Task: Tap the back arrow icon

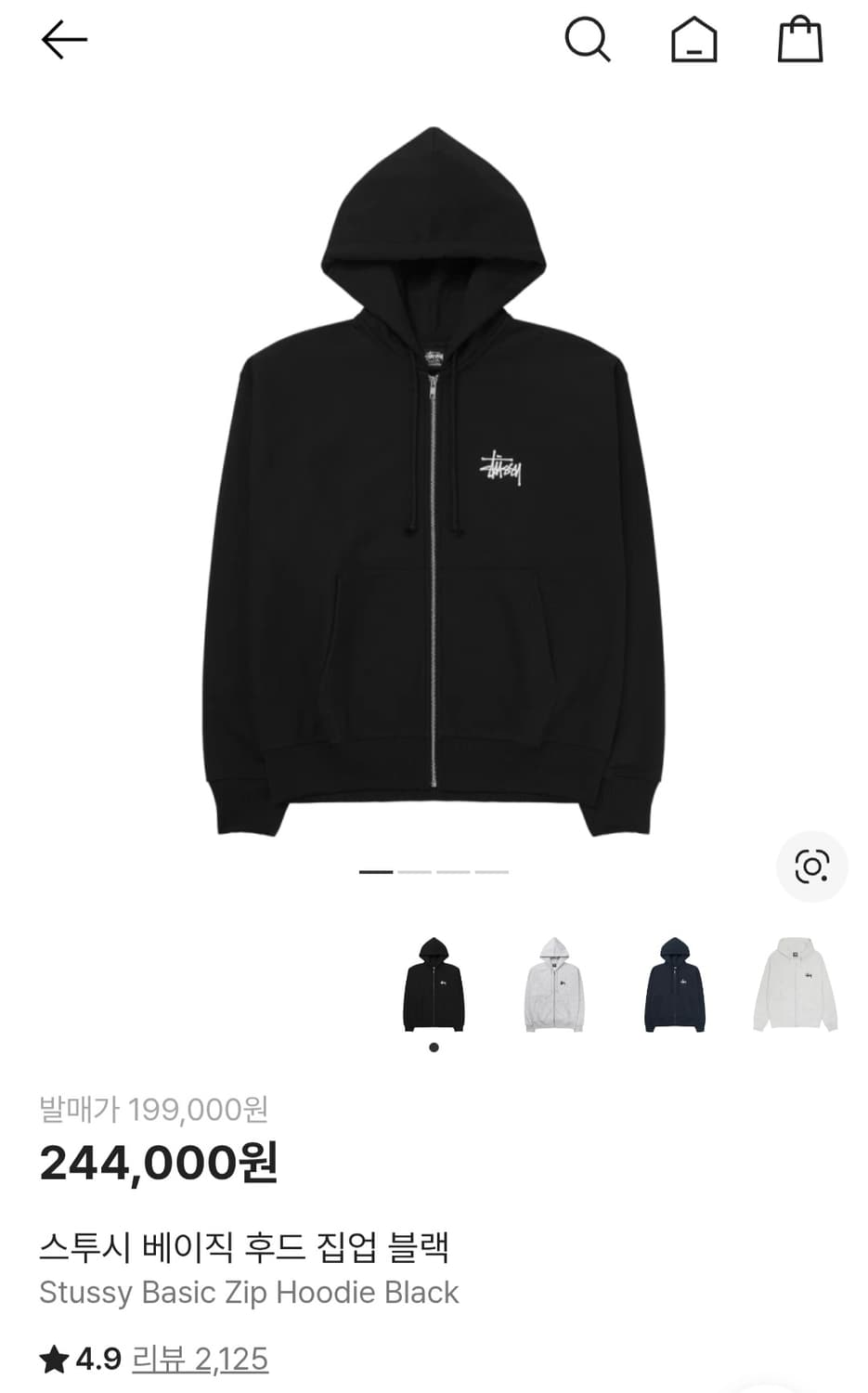Action: coord(64,41)
